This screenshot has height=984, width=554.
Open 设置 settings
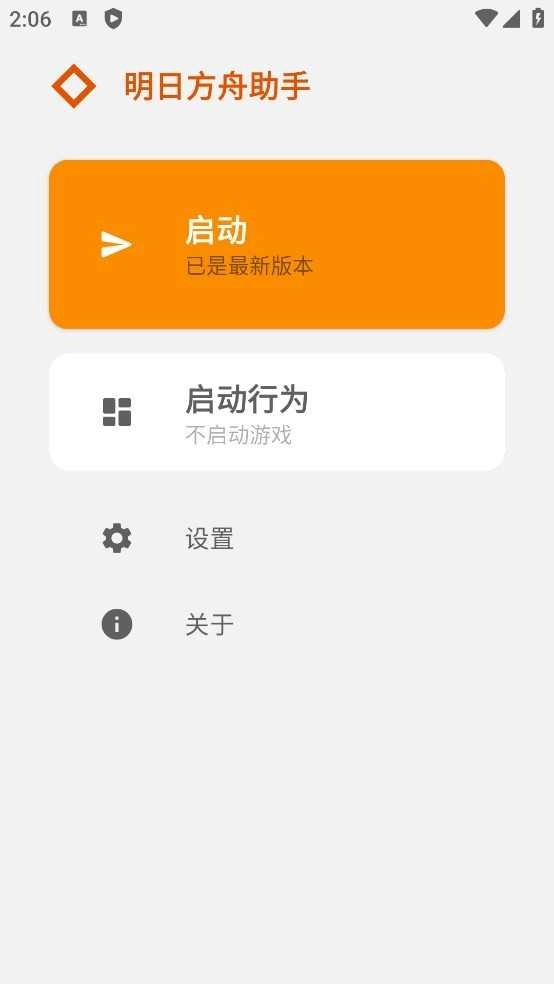[277, 538]
